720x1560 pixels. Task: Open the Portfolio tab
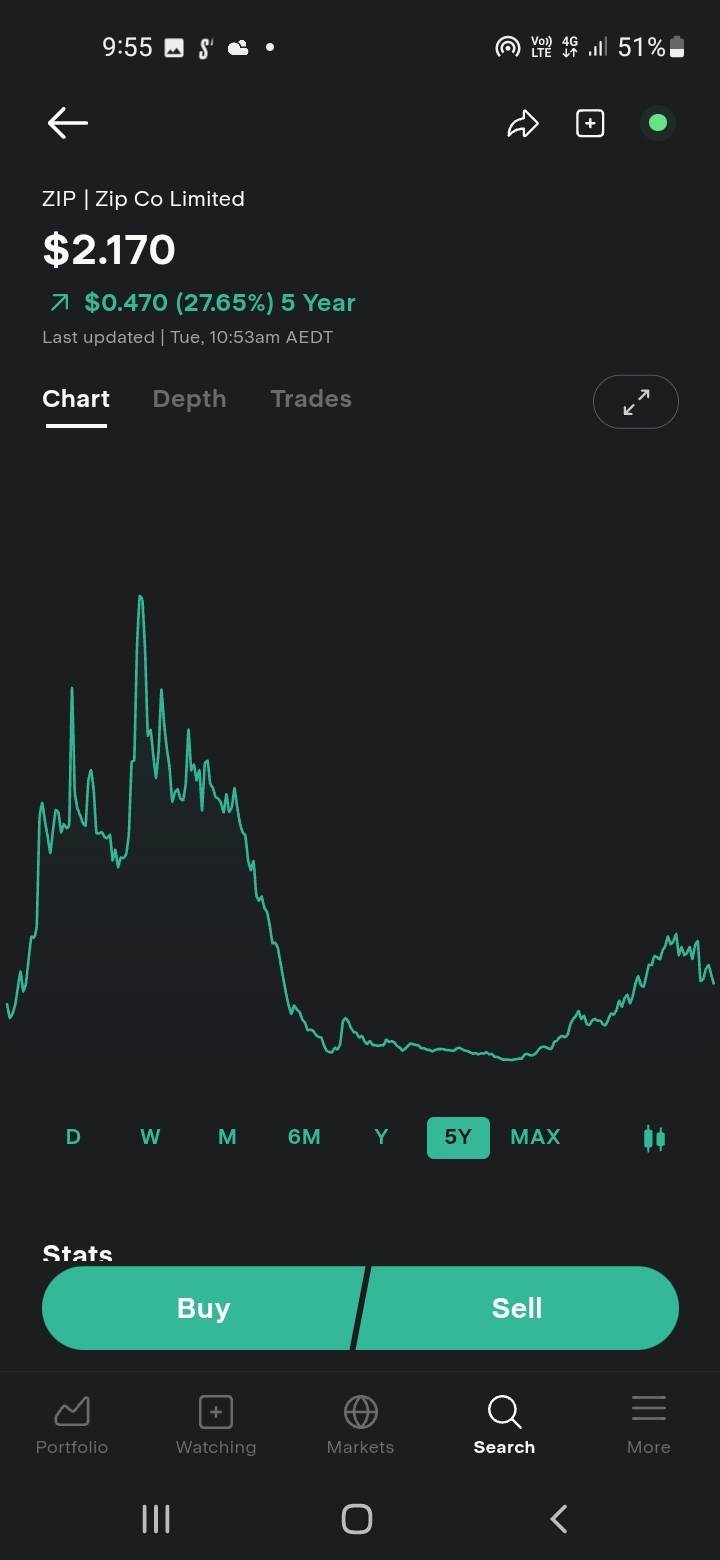click(72, 1425)
